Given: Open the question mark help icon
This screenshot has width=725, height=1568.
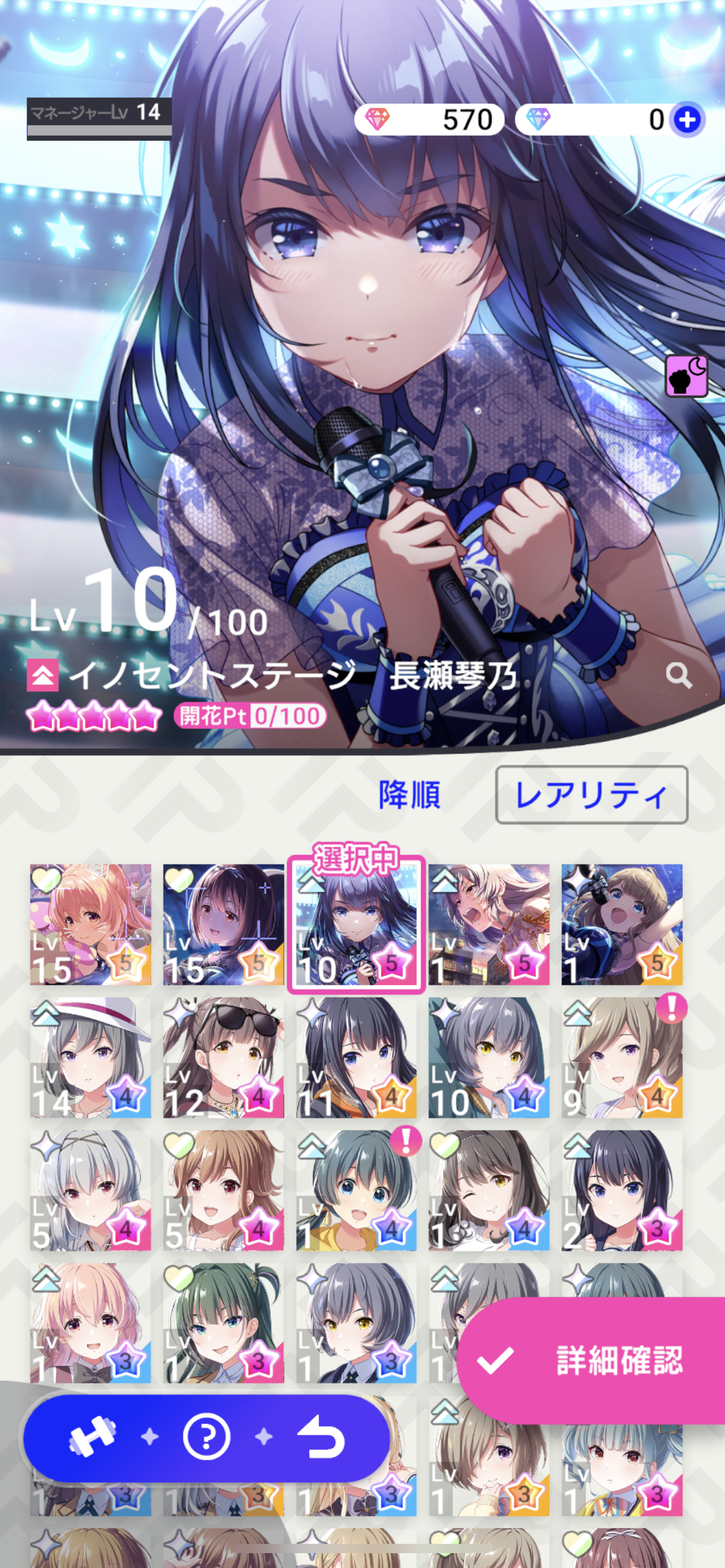Looking at the screenshot, I should click(206, 1437).
